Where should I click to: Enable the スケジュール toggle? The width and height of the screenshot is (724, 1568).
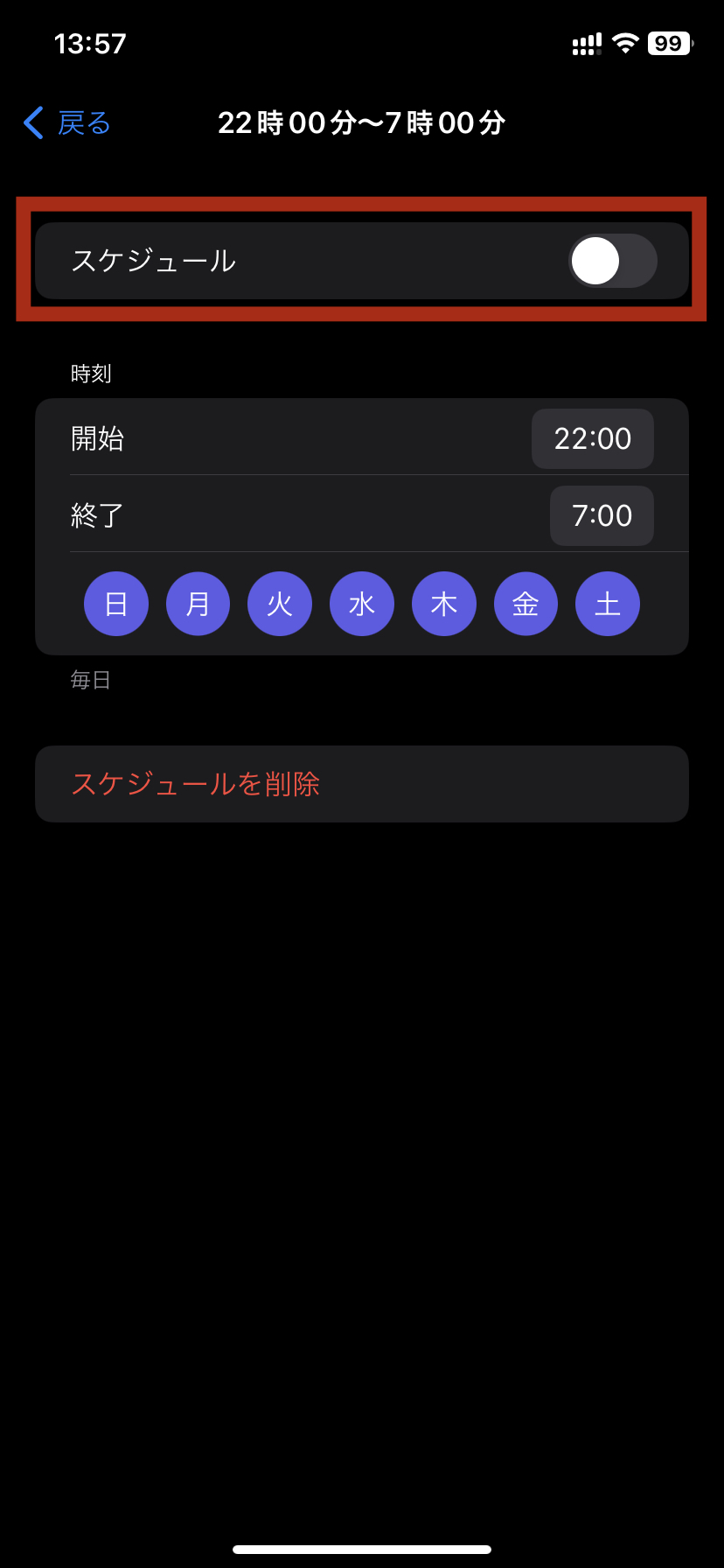(612, 261)
